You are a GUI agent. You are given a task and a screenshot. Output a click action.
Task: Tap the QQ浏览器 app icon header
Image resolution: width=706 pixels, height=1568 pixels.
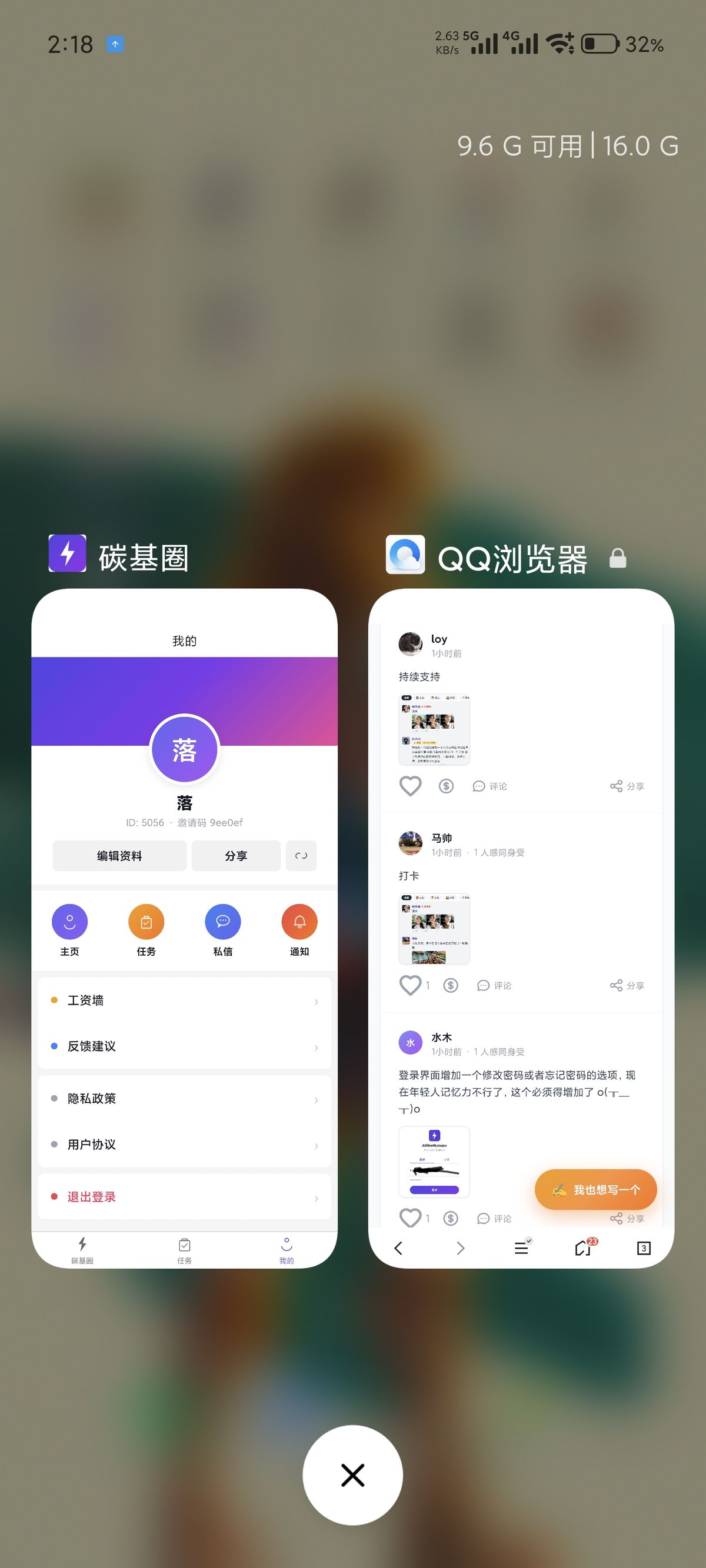pyautogui.click(x=405, y=555)
